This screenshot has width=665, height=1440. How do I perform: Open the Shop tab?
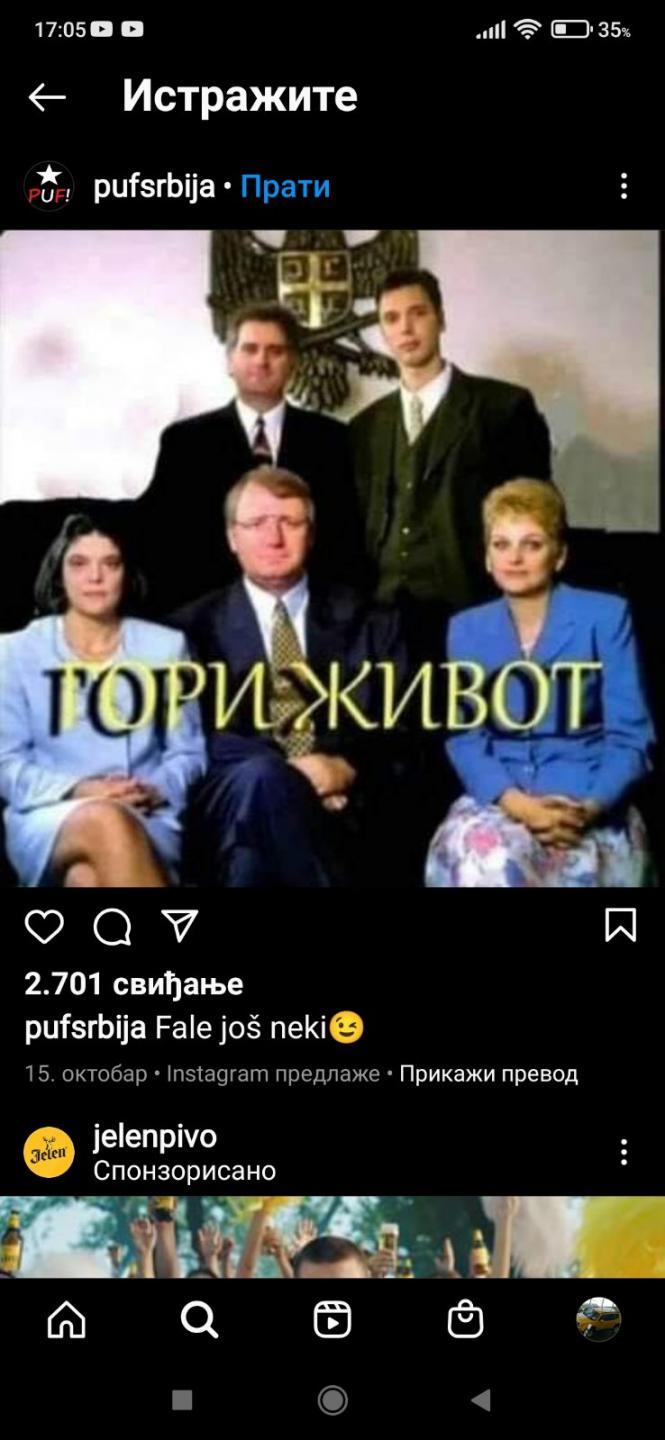point(465,1320)
